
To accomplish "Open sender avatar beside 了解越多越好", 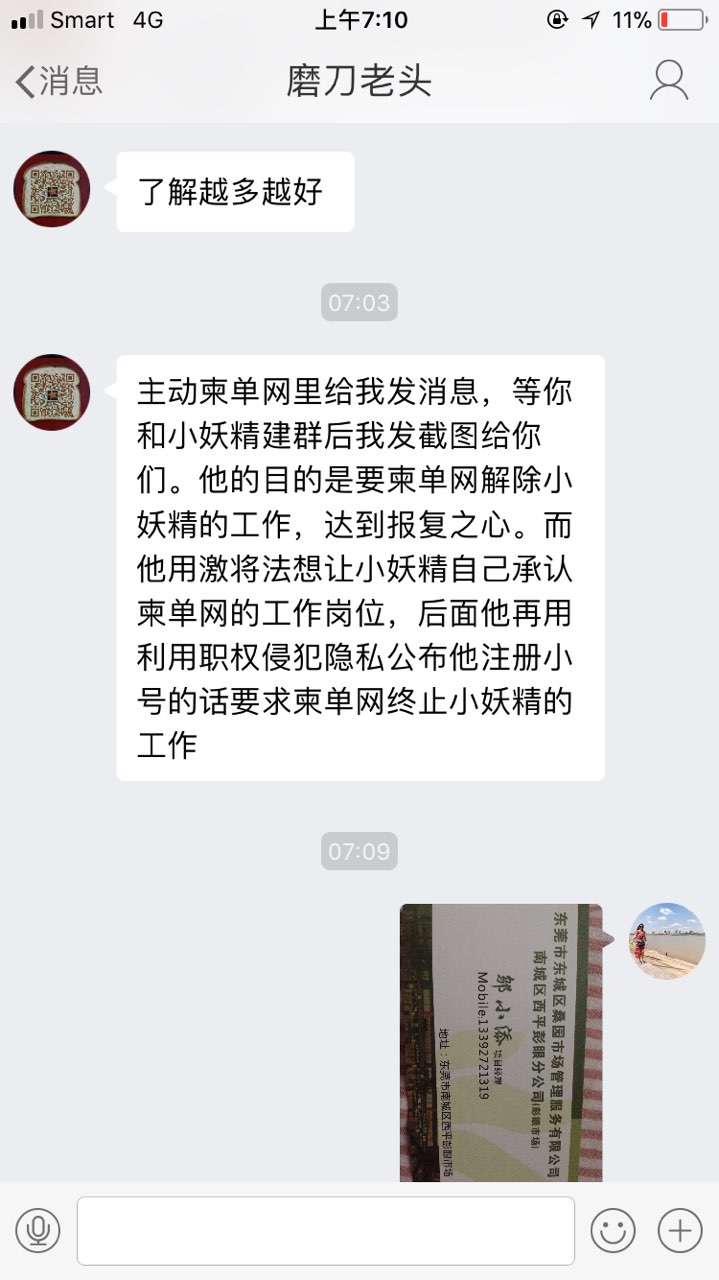I will (x=52, y=189).
